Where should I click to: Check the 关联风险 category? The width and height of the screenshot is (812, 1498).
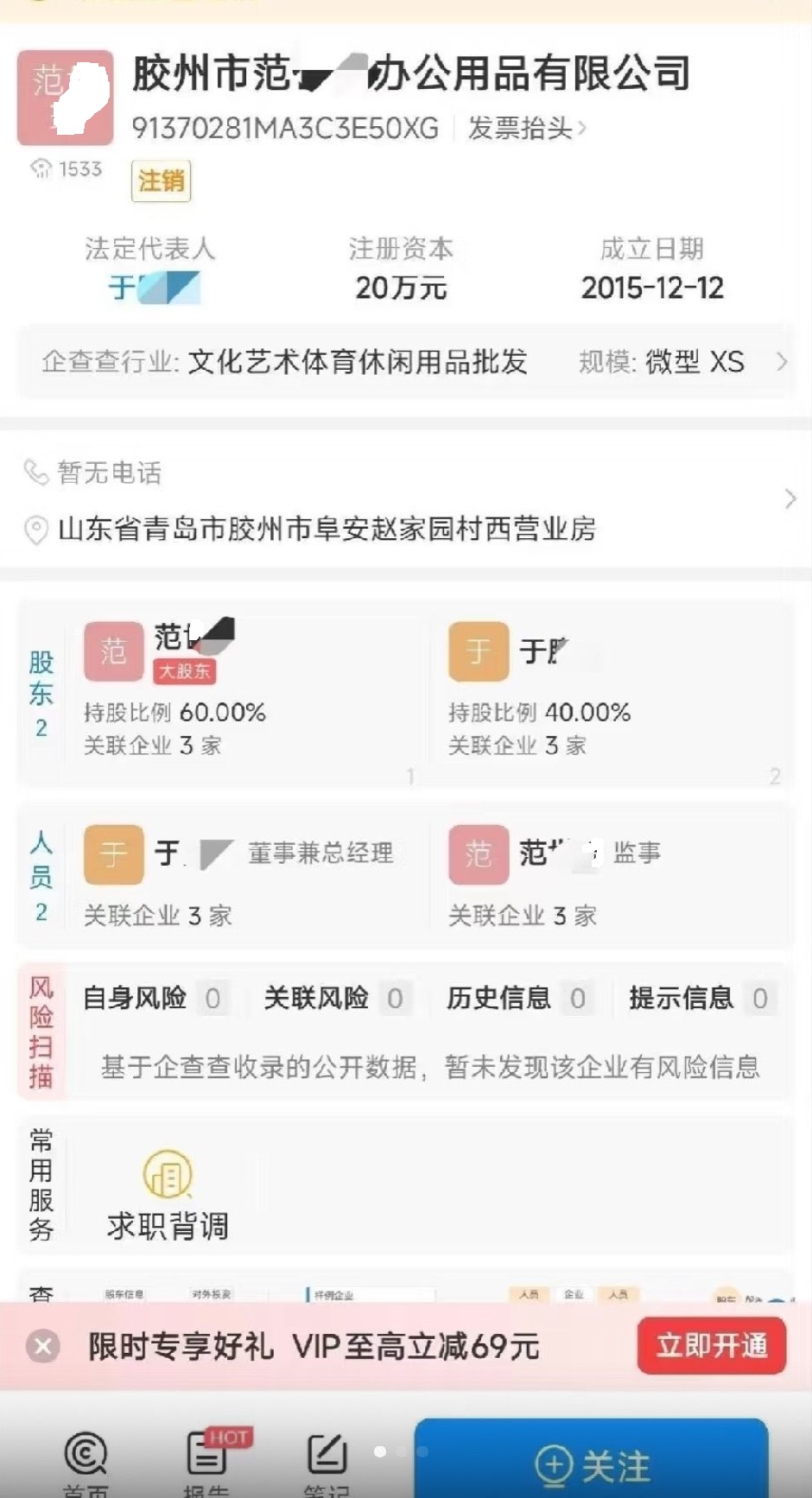[333, 999]
